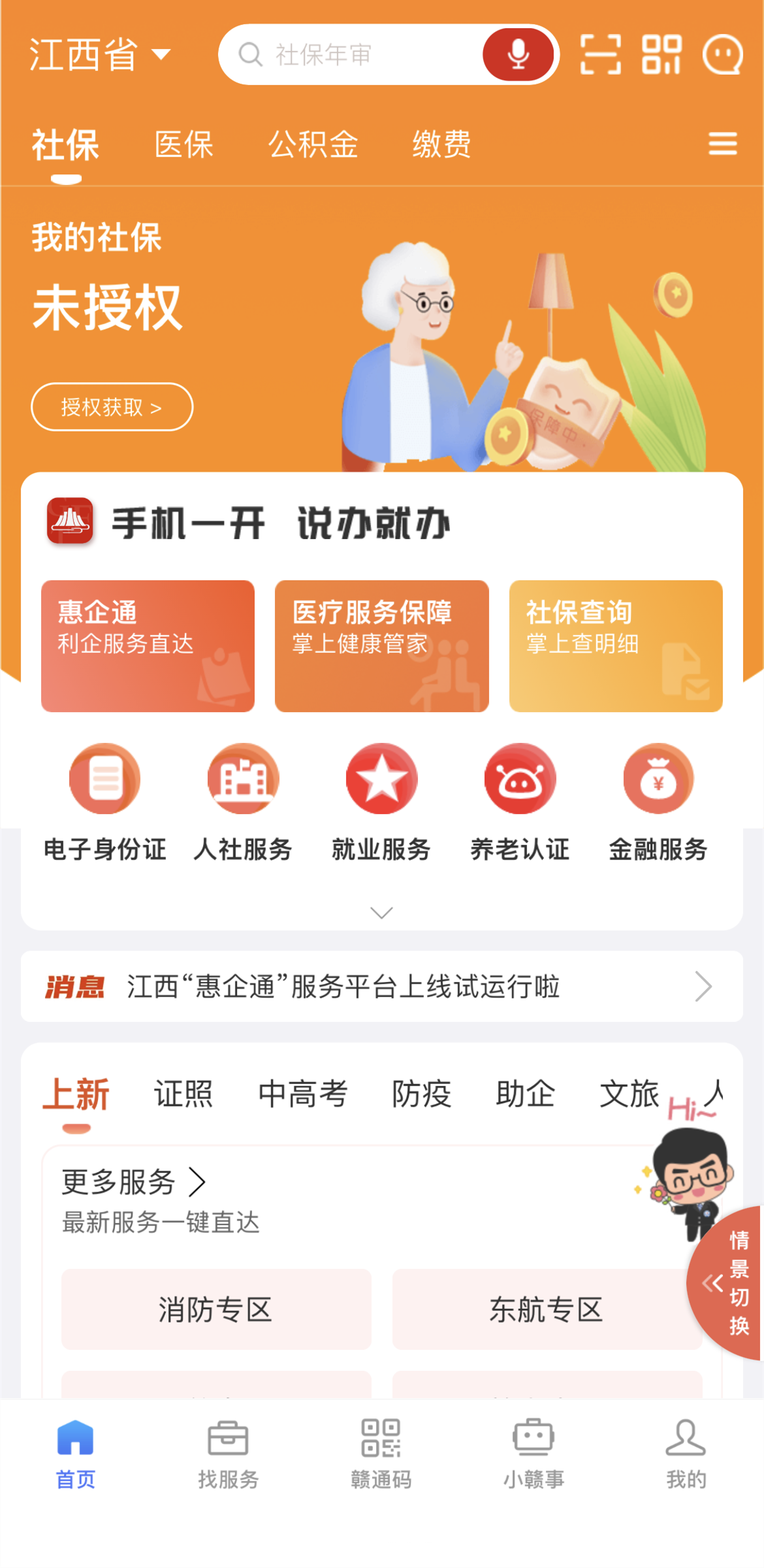This screenshot has height=1568, width=764.
Task: Open the scan icon
Action: click(600, 54)
